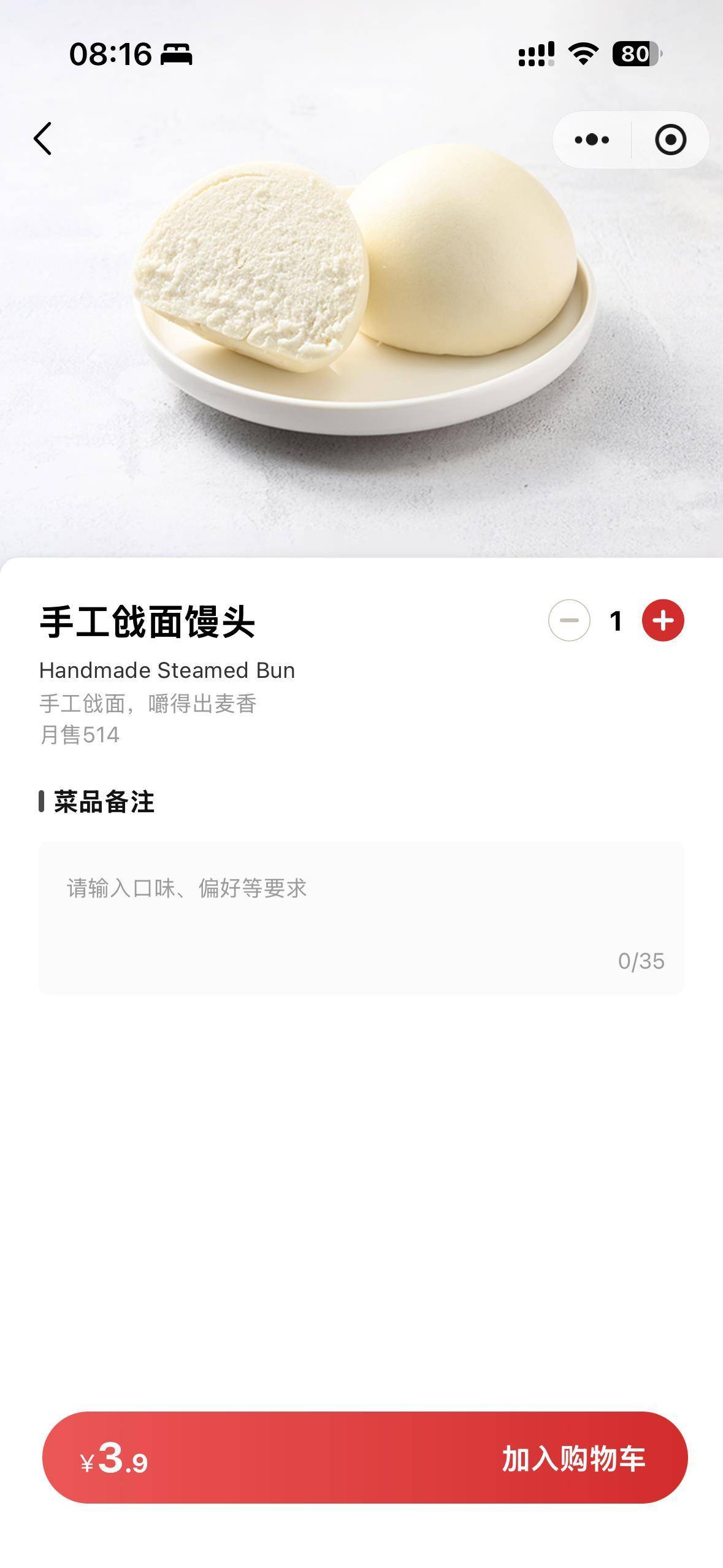Go back using the arrow icon
This screenshot has width=723, height=1568.
coord(42,139)
